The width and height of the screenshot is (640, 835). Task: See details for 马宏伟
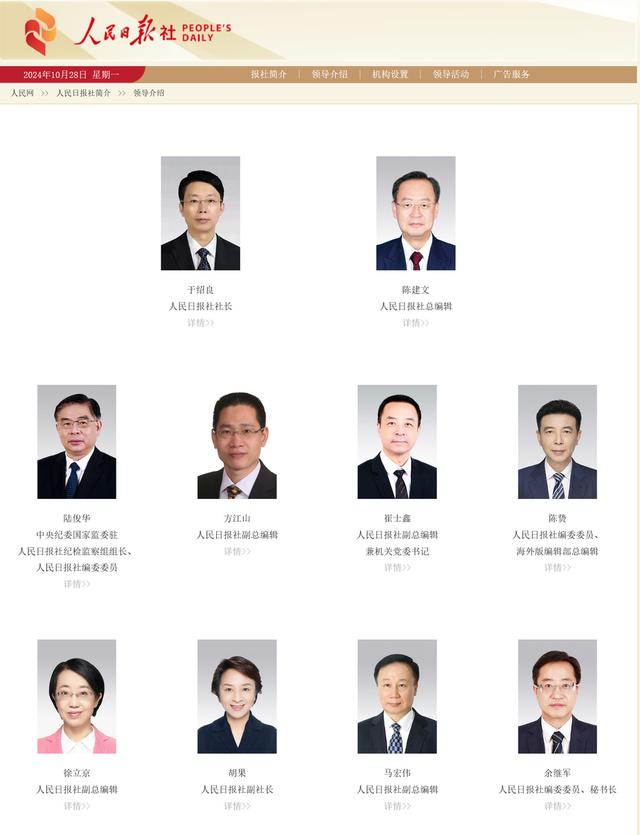coord(397,806)
